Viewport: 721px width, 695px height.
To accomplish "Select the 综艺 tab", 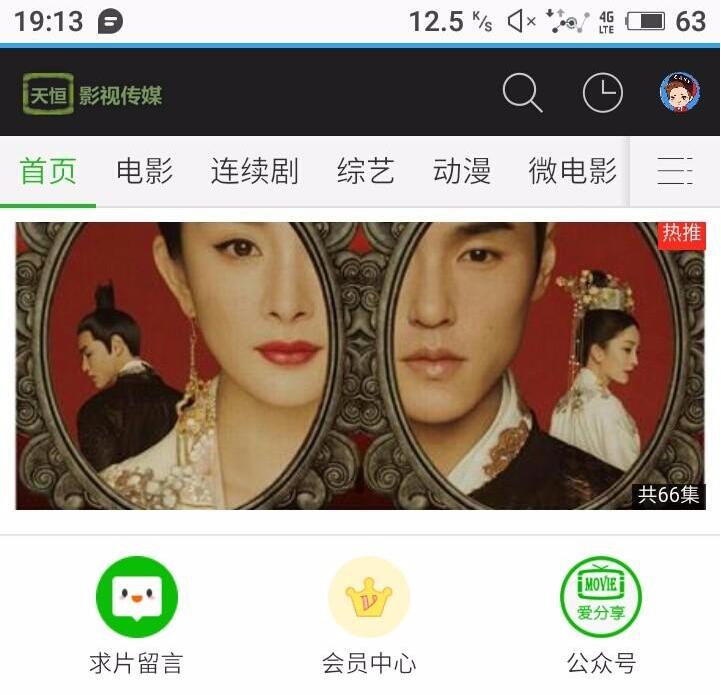I will point(365,172).
